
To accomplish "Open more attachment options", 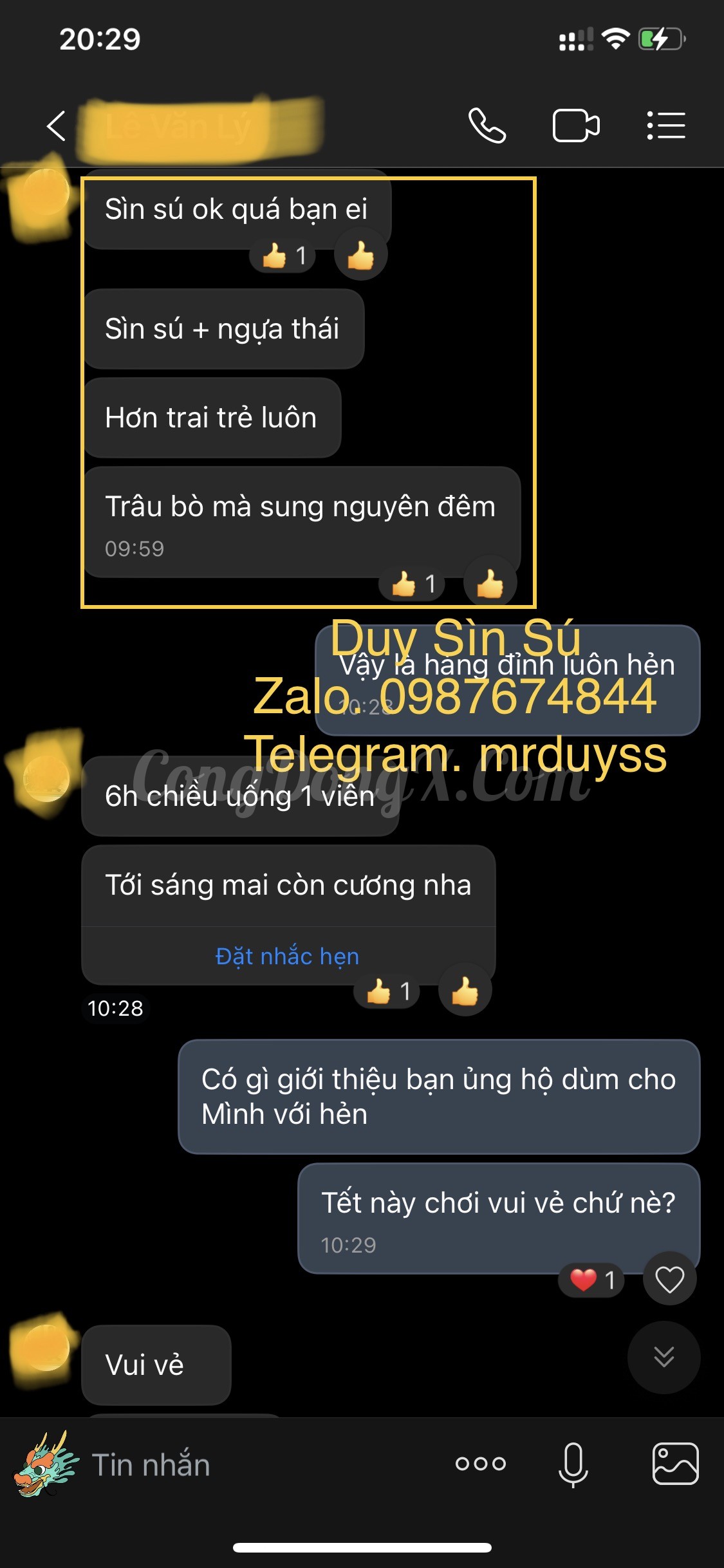I will click(x=481, y=1464).
